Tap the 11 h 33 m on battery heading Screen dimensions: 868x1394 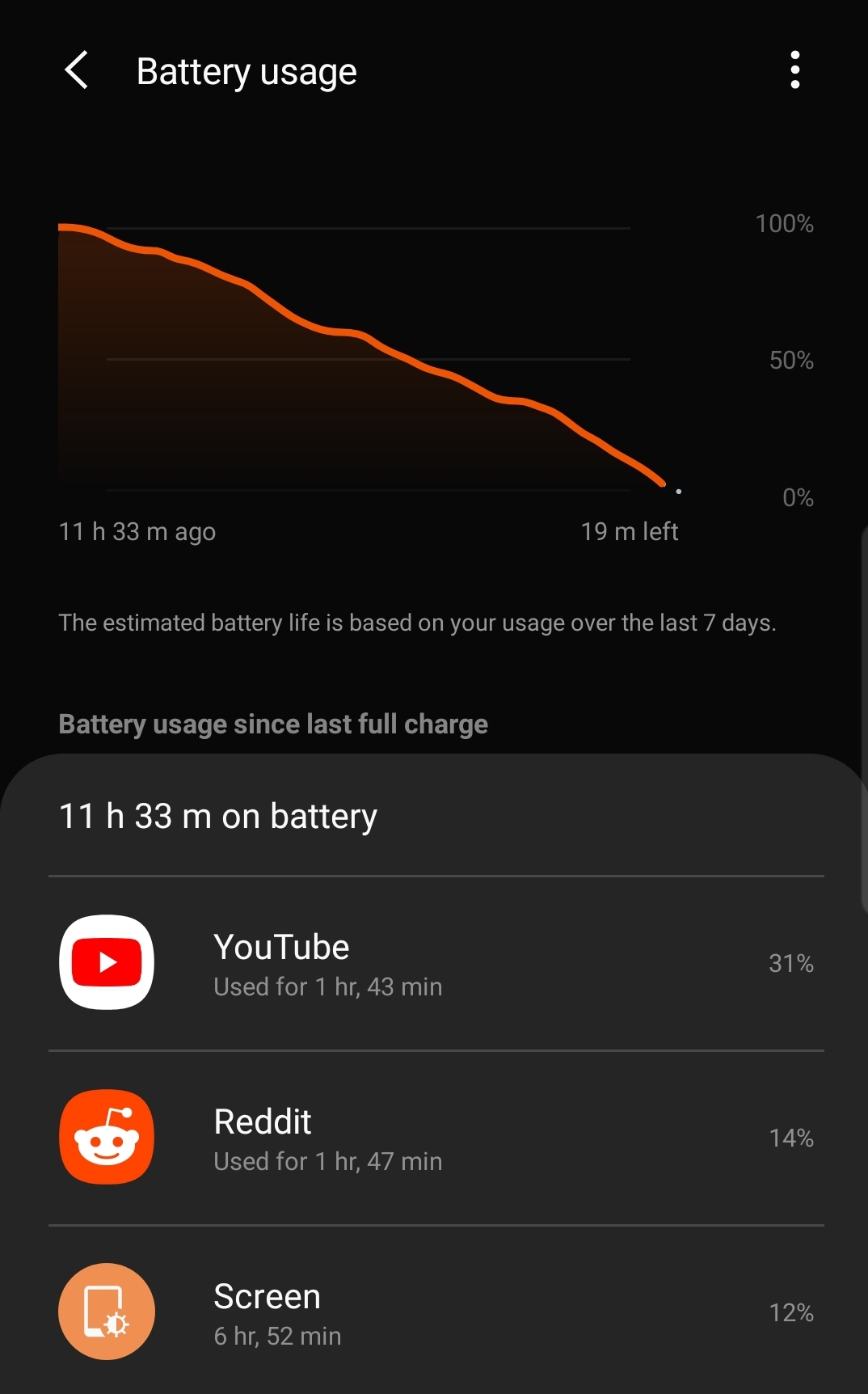(217, 816)
